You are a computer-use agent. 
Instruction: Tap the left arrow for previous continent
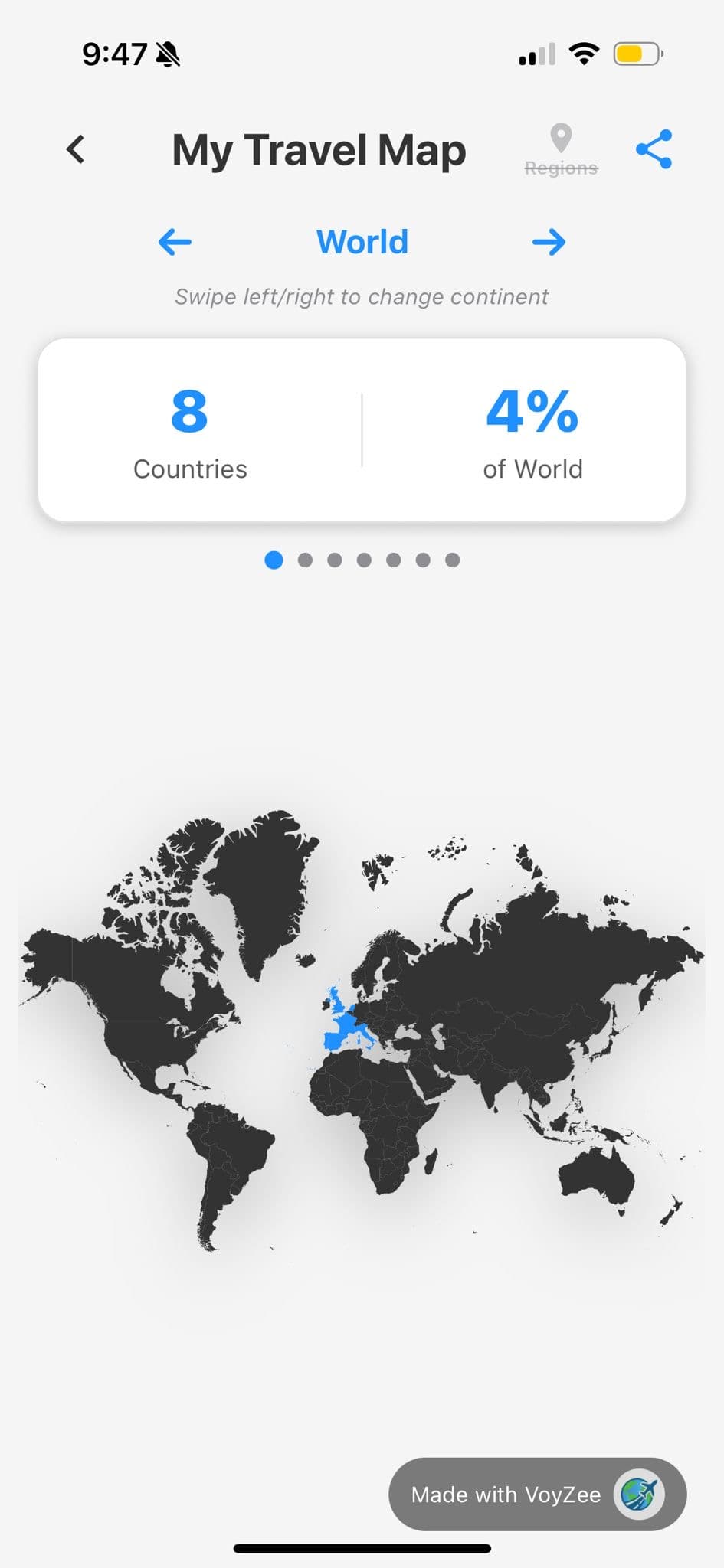click(175, 243)
